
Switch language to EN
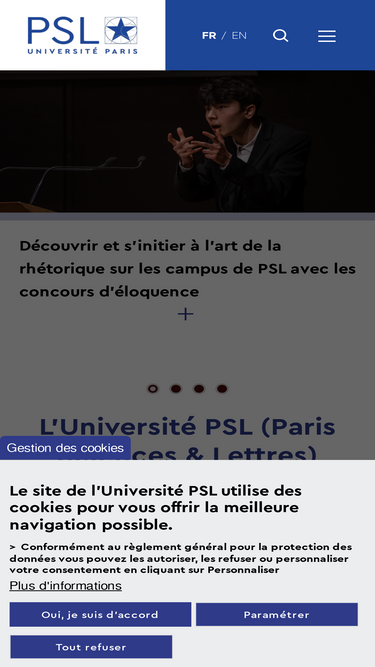coord(239,36)
